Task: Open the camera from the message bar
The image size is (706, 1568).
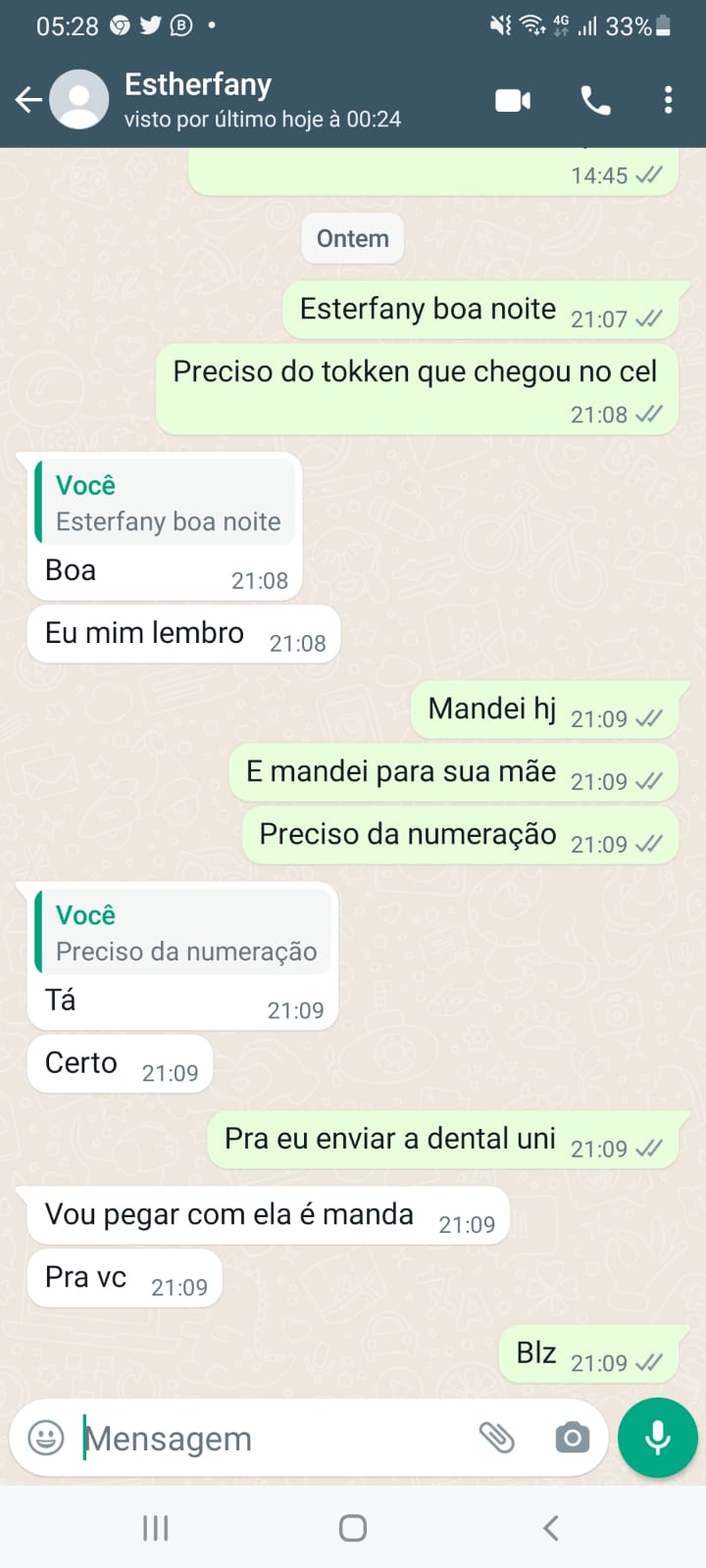Action: coord(572,1438)
